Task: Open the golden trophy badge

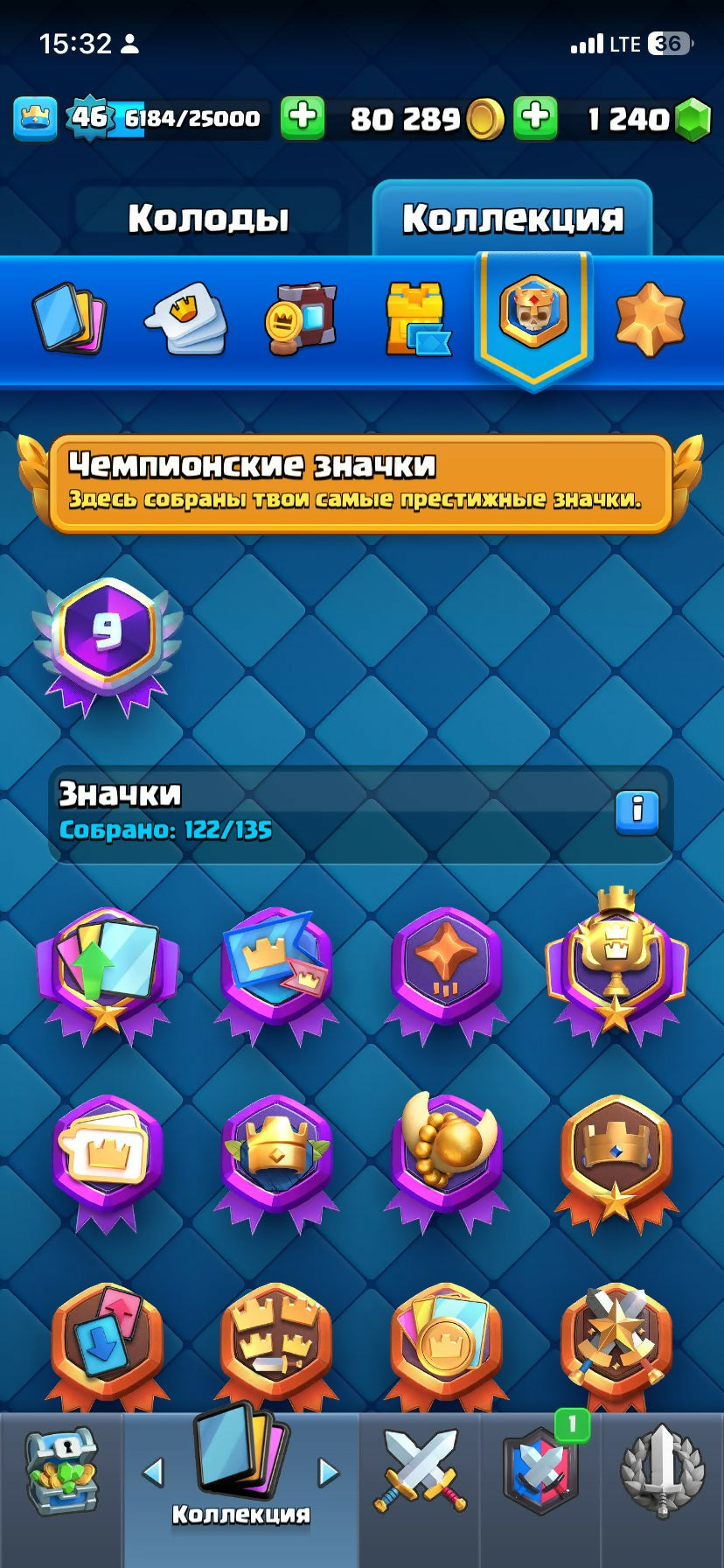Action: pyautogui.click(x=616, y=962)
